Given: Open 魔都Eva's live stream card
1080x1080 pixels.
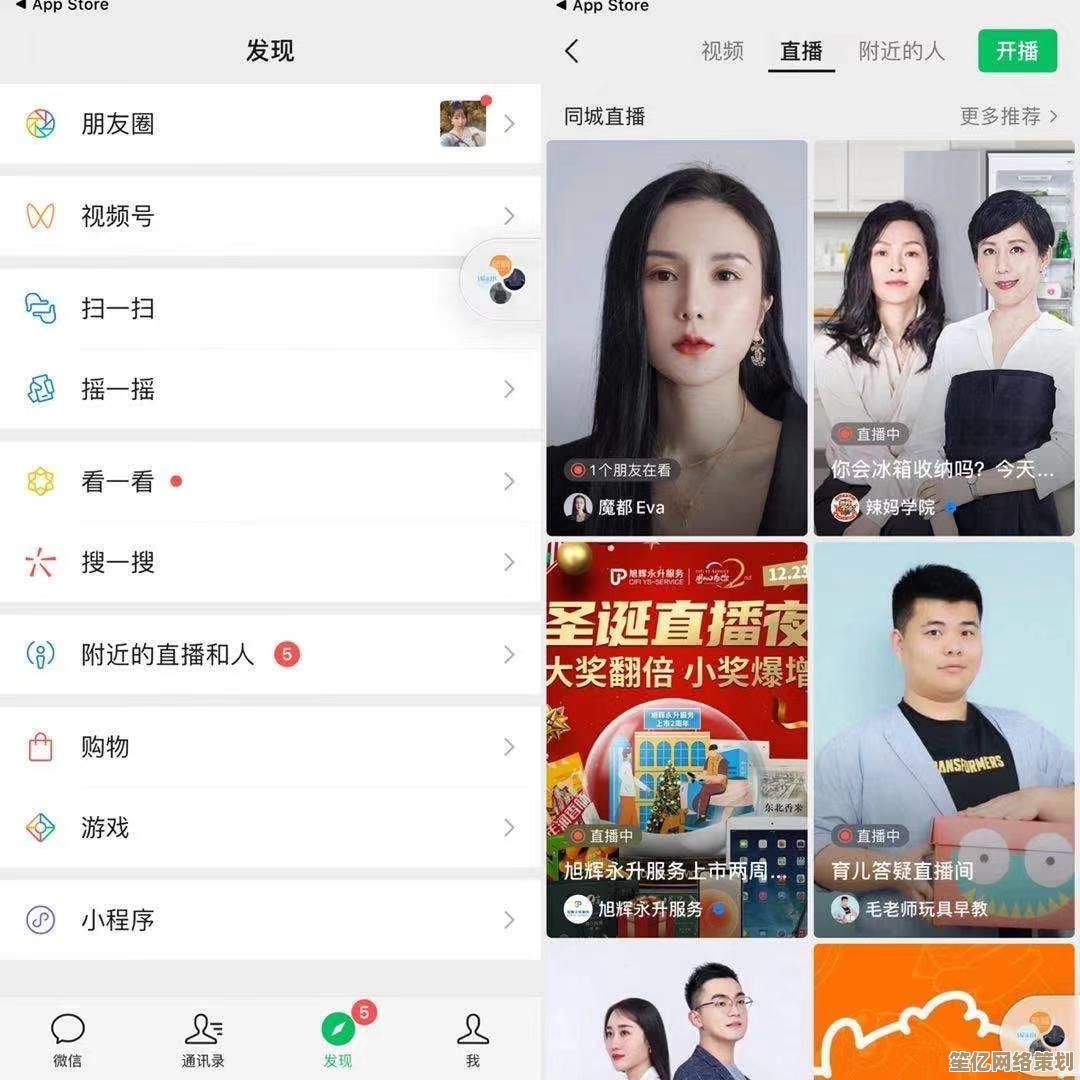Looking at the screenshot, I should pos(677,338).
